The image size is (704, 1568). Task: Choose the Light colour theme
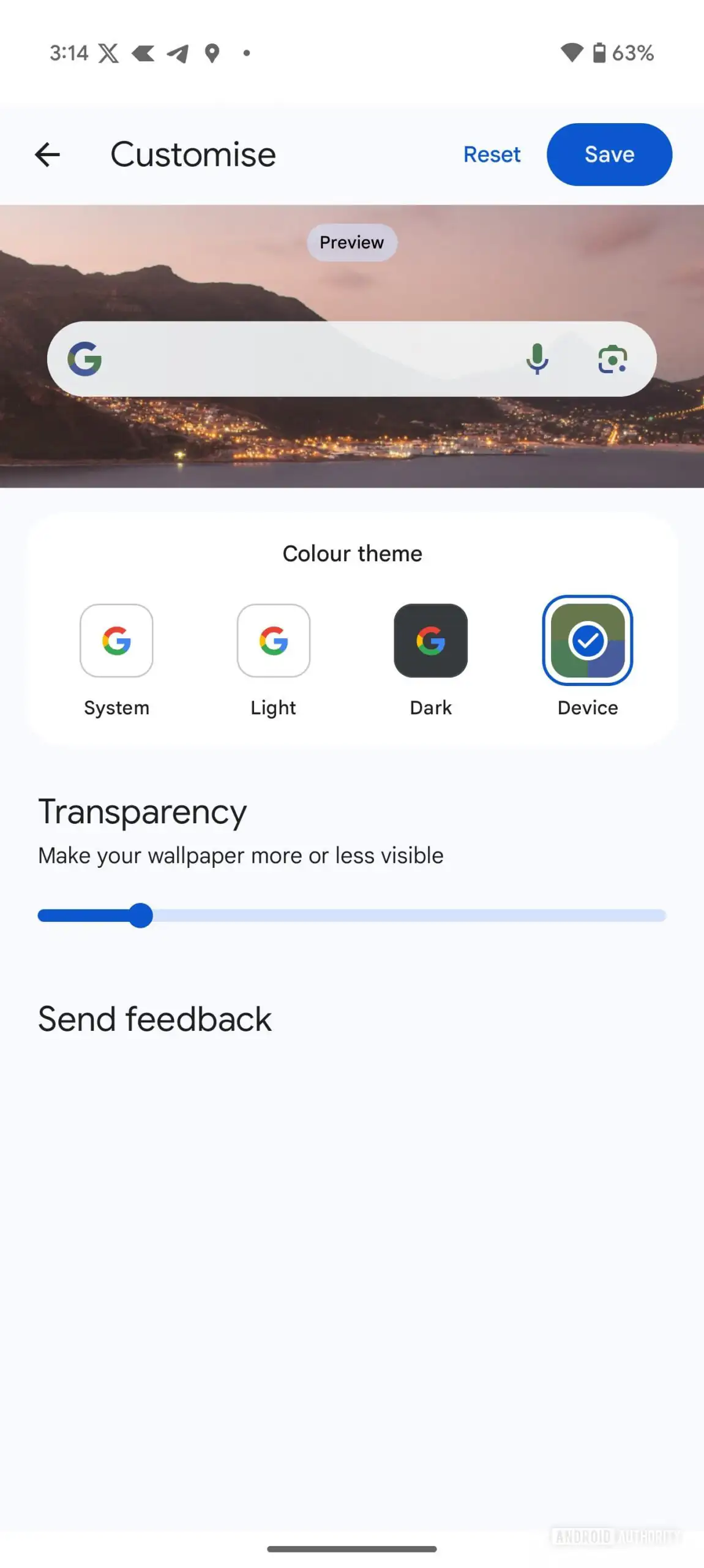tap(273, 641)
